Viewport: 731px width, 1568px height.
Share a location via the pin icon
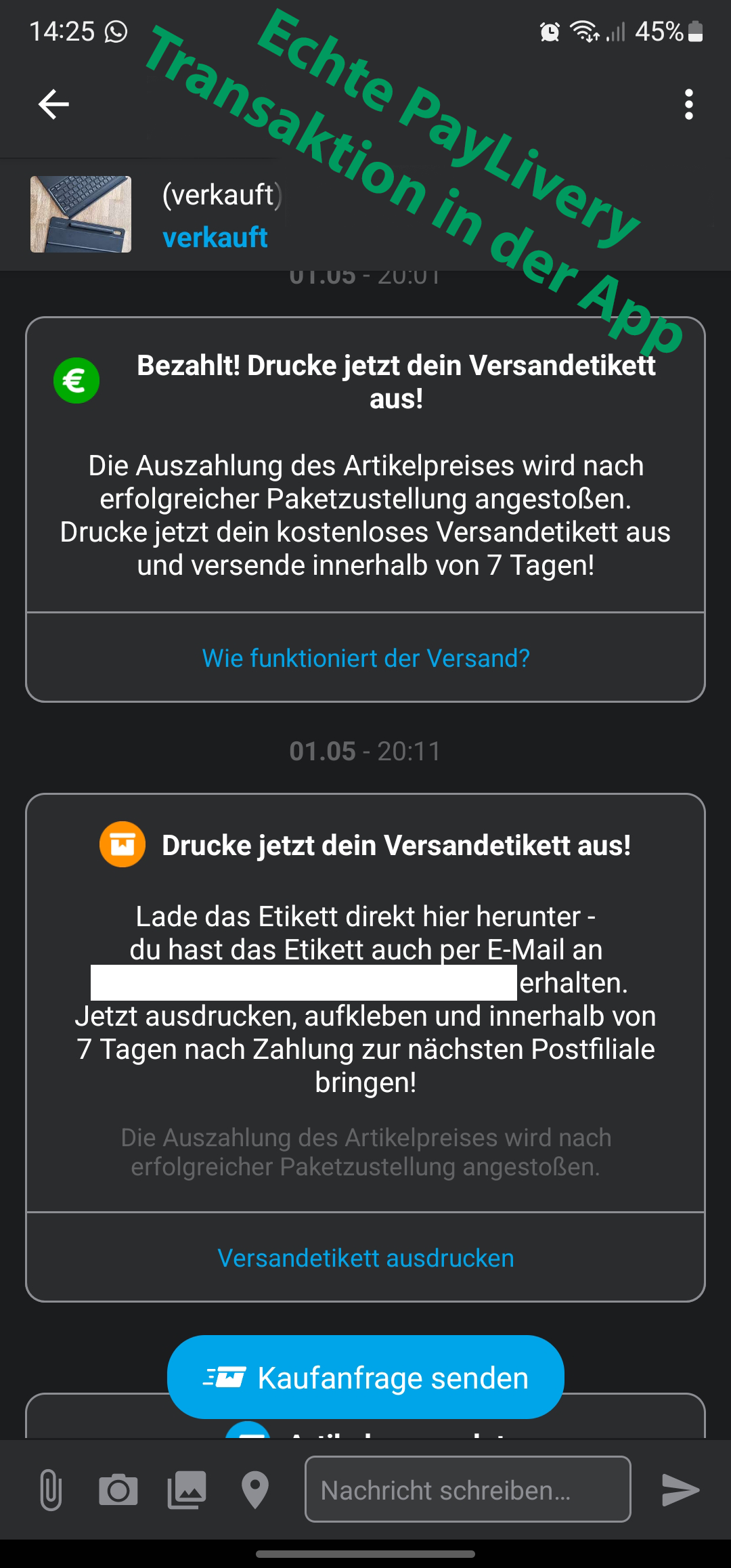click(x=254, y=1488)
